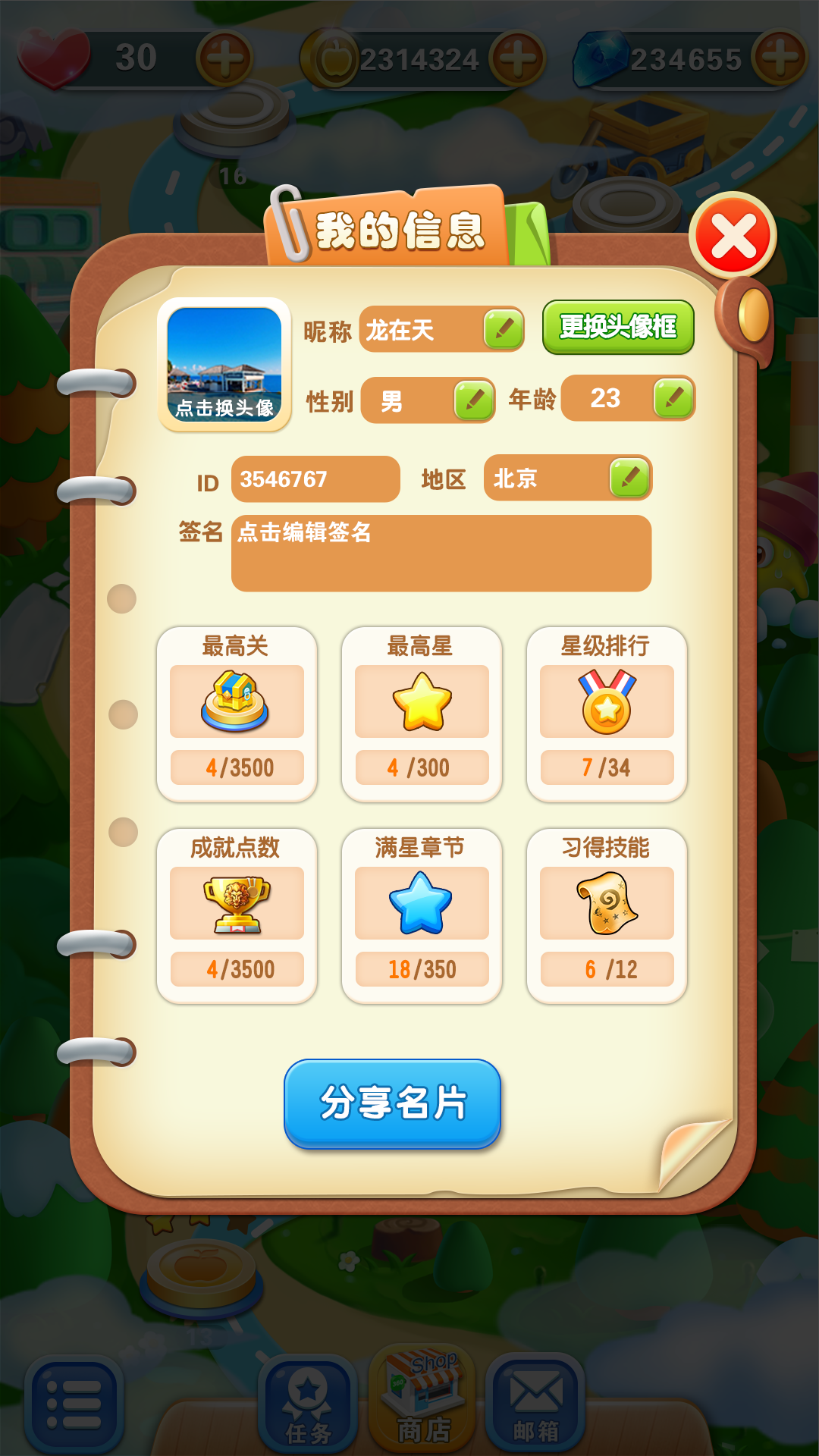
Task: Click the scroll icon under 习得技能
Action: click(x=607, y=902)
